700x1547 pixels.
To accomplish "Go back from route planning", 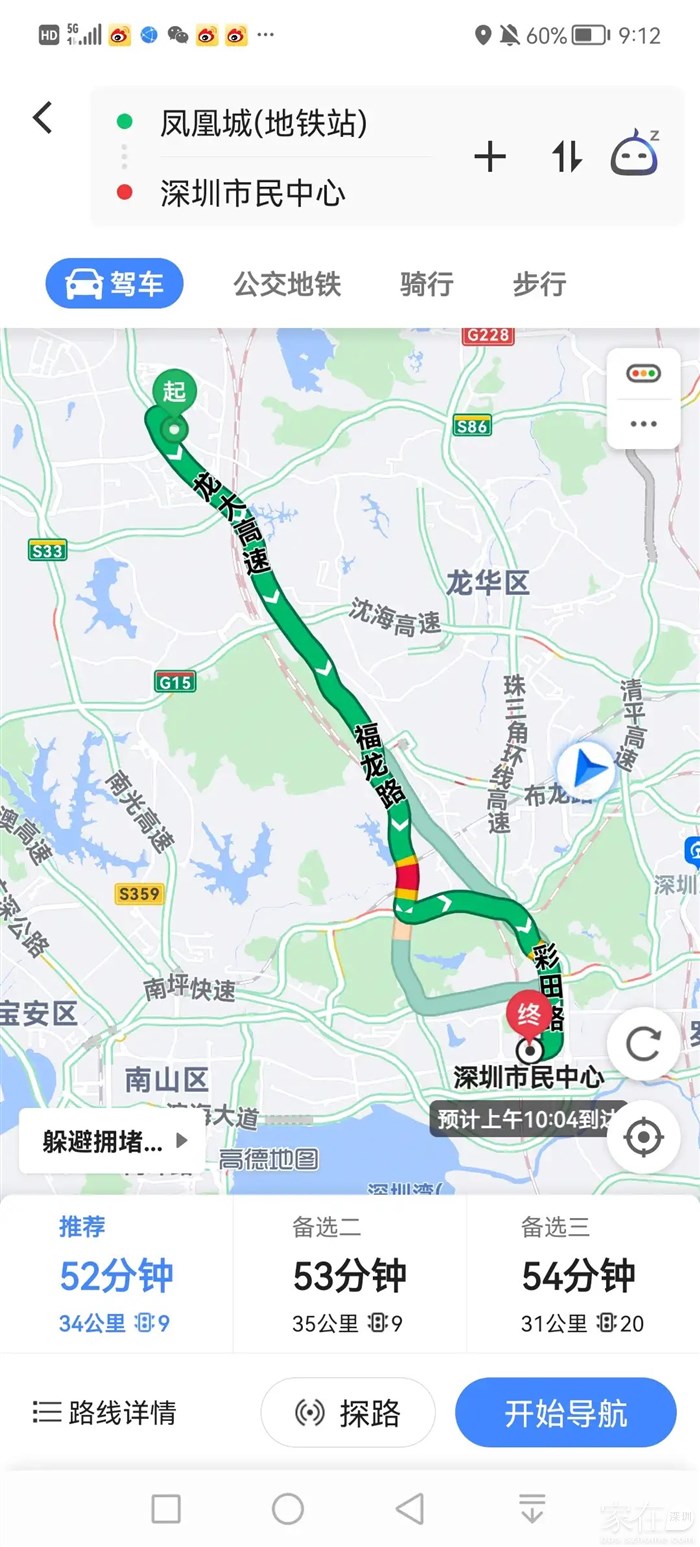I will coord(42,118).
